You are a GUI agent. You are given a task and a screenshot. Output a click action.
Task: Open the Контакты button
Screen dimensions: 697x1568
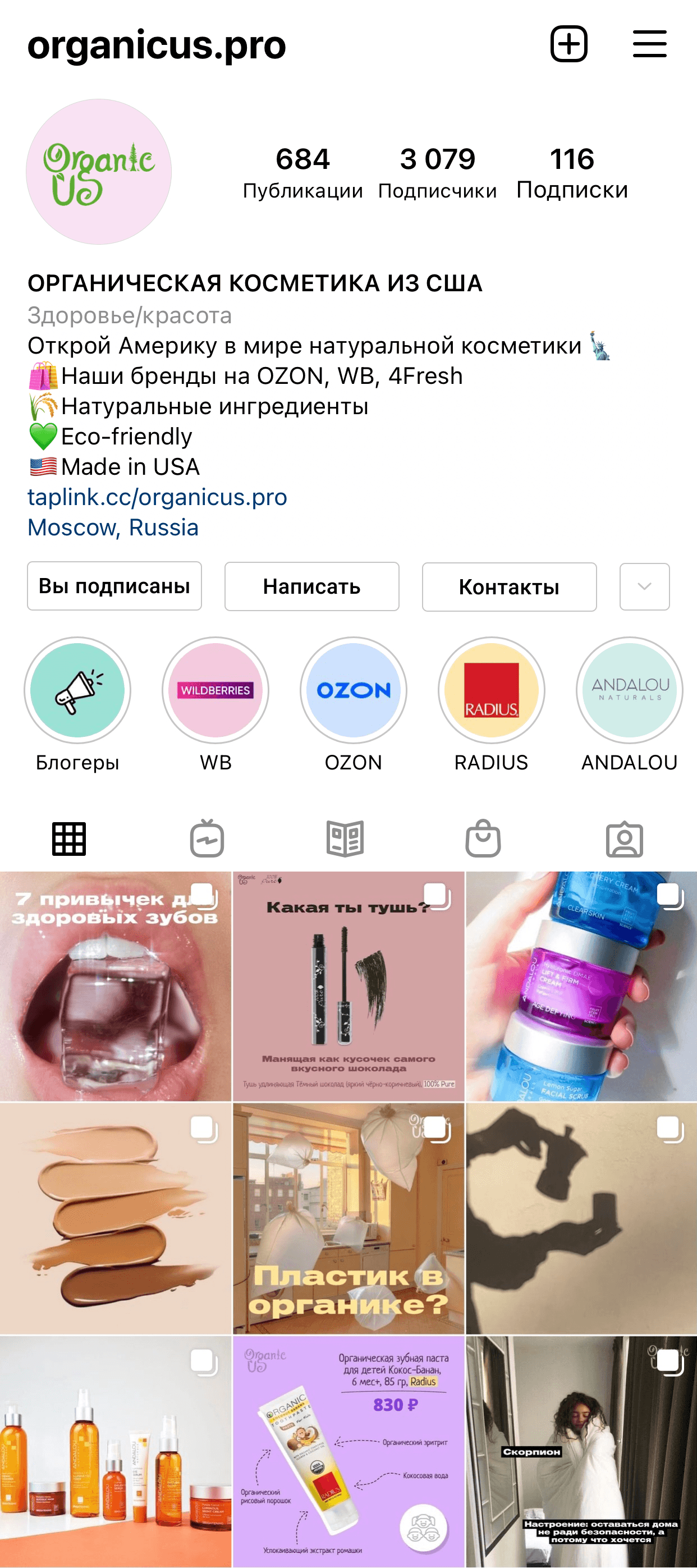click(x=509, y=587)
